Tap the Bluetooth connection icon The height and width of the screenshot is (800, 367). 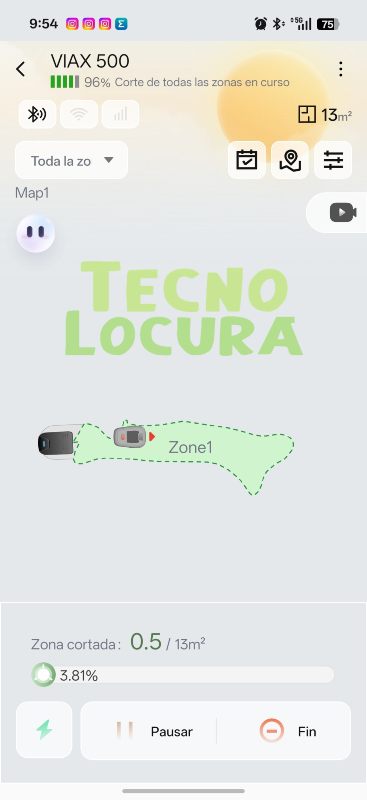coord(37,114)
